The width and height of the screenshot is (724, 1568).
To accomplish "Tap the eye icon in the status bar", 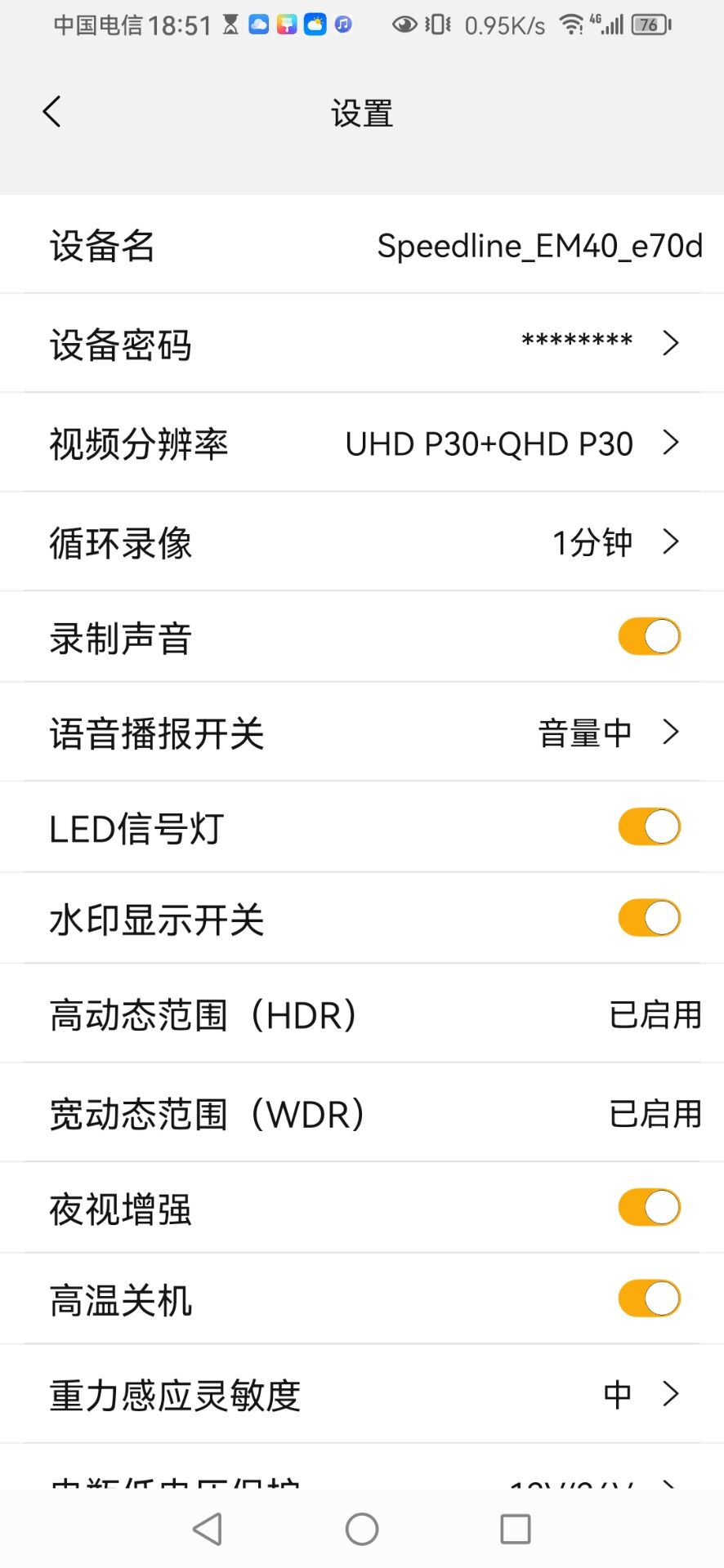I will click(x=404, y=24).
